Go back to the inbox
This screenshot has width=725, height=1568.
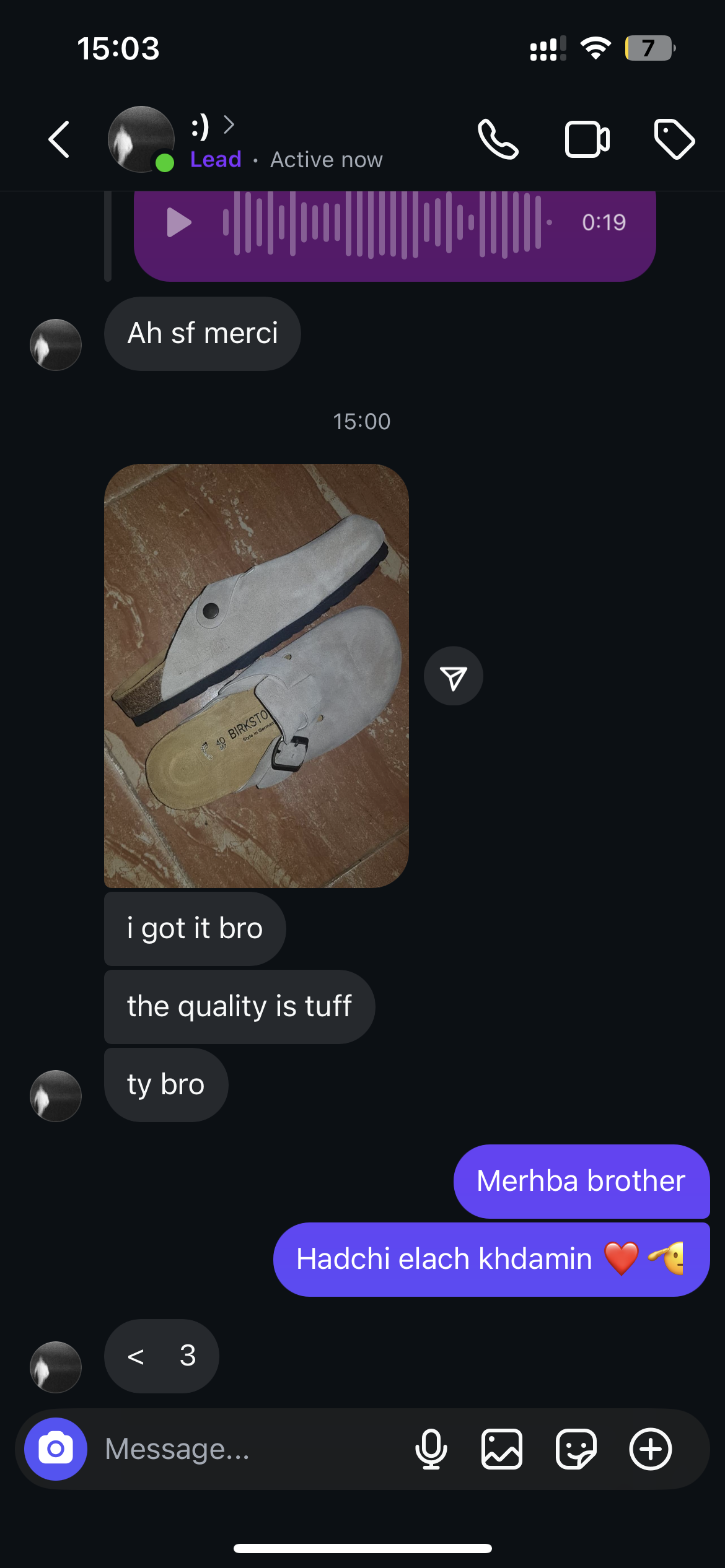59,139
